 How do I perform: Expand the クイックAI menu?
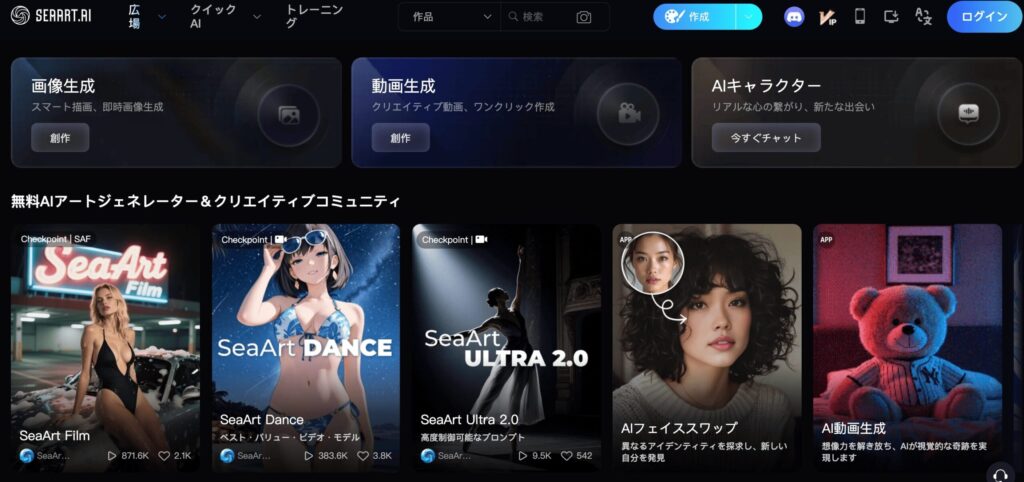coord(225,16)
